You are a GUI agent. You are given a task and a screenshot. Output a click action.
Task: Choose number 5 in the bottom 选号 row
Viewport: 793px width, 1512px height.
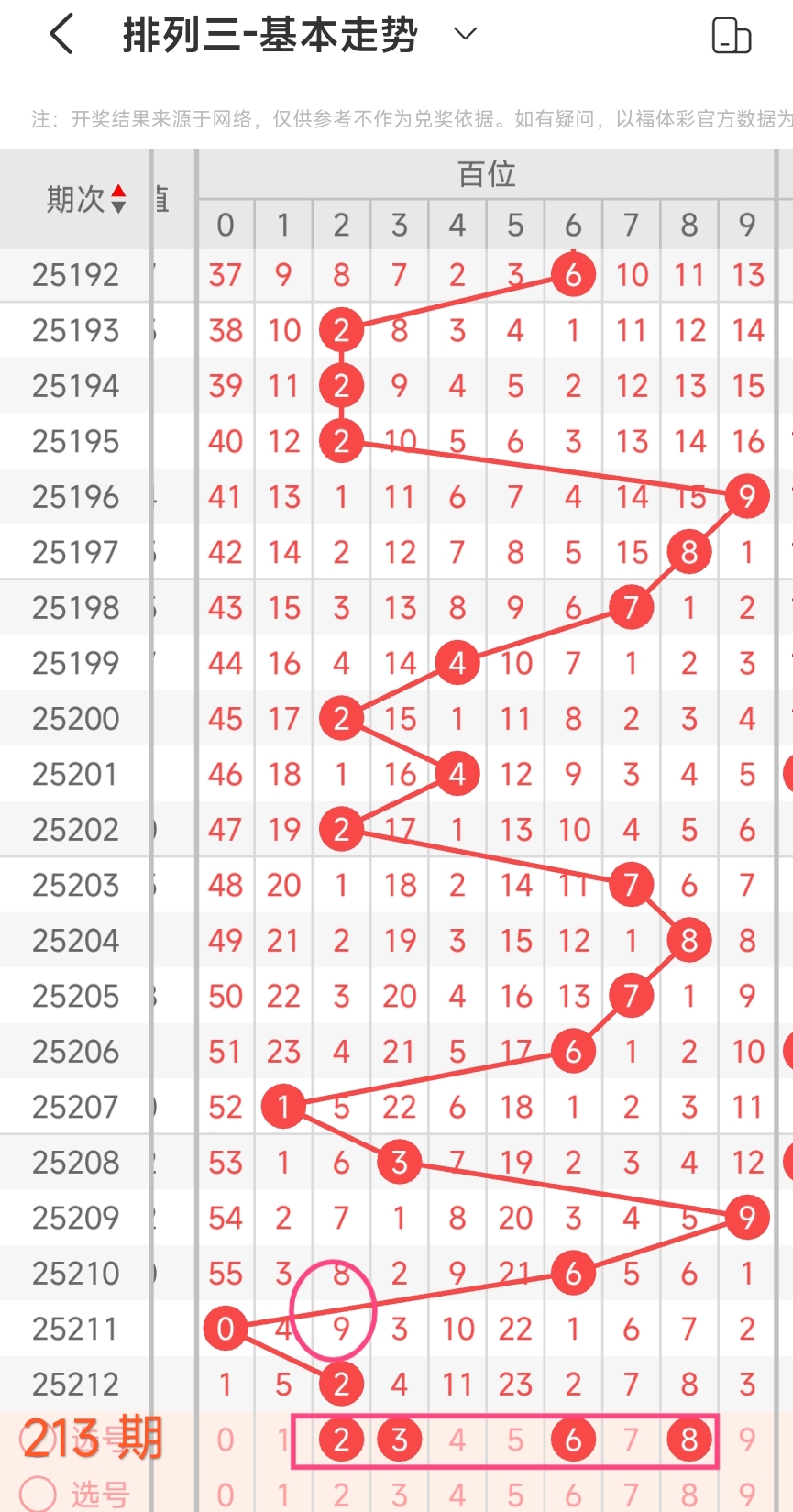pos(515,1495)
